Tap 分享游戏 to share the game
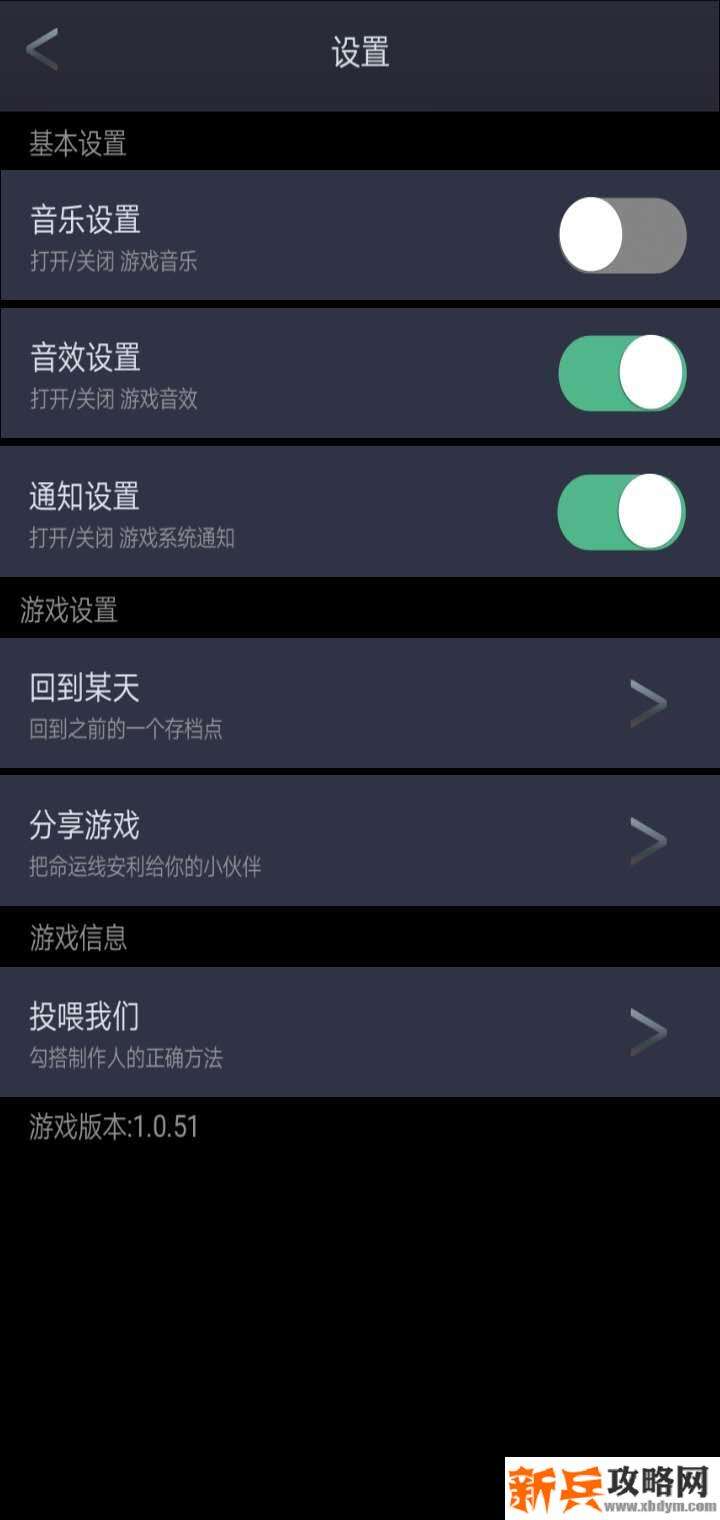Viewport: 720px width, 1520px height. [83, 825]
